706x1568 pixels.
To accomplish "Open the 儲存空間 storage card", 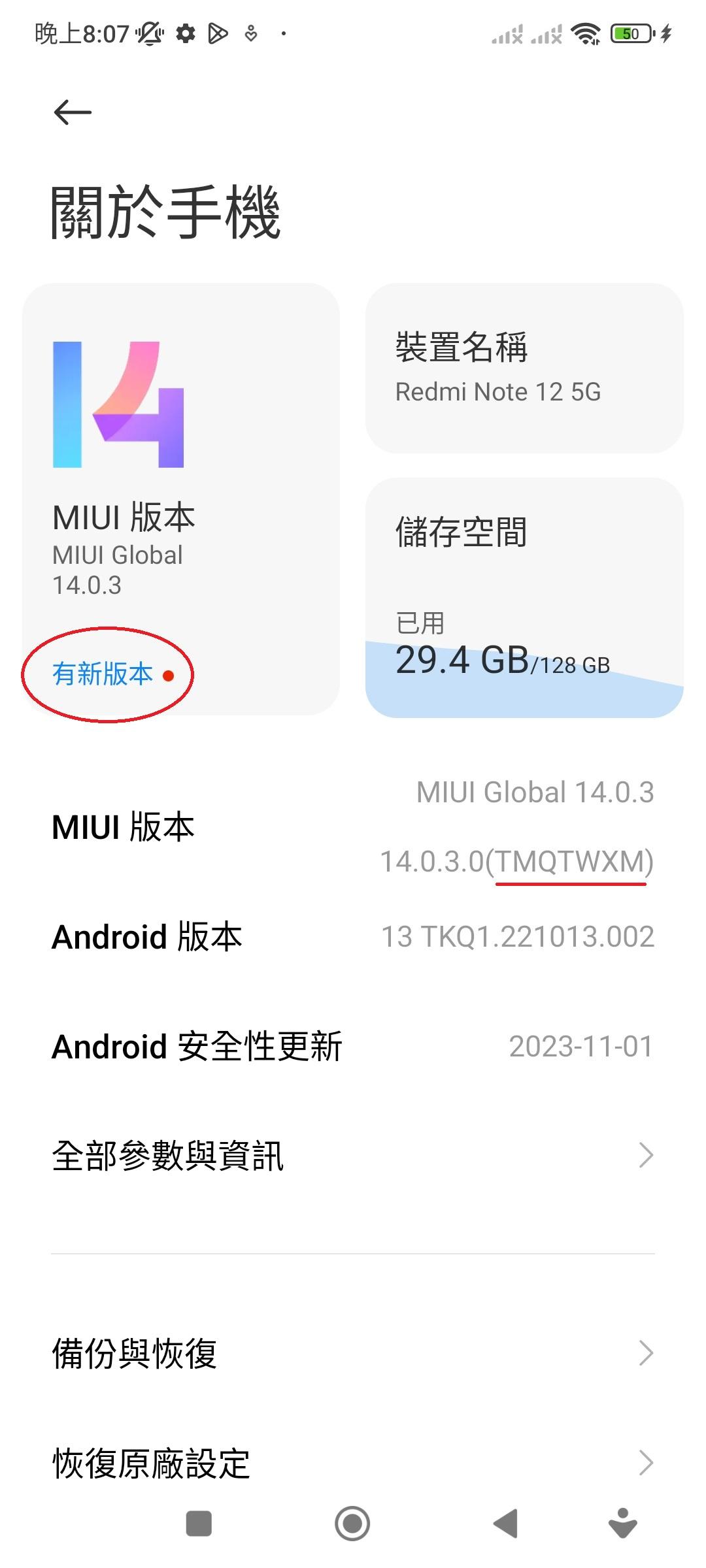I will [524, 597].
